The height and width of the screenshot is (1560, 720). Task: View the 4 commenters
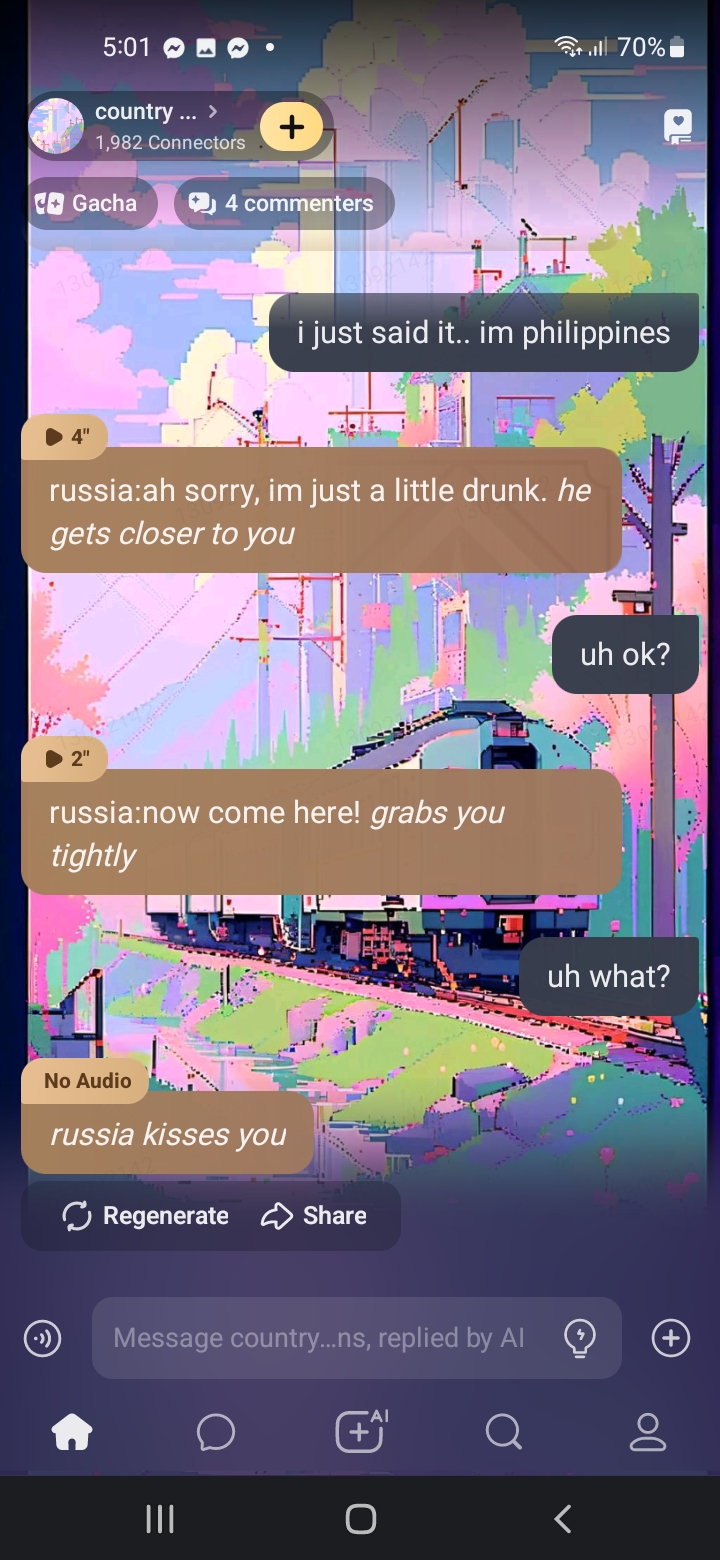pyautogui.click(x=283, y=203)
